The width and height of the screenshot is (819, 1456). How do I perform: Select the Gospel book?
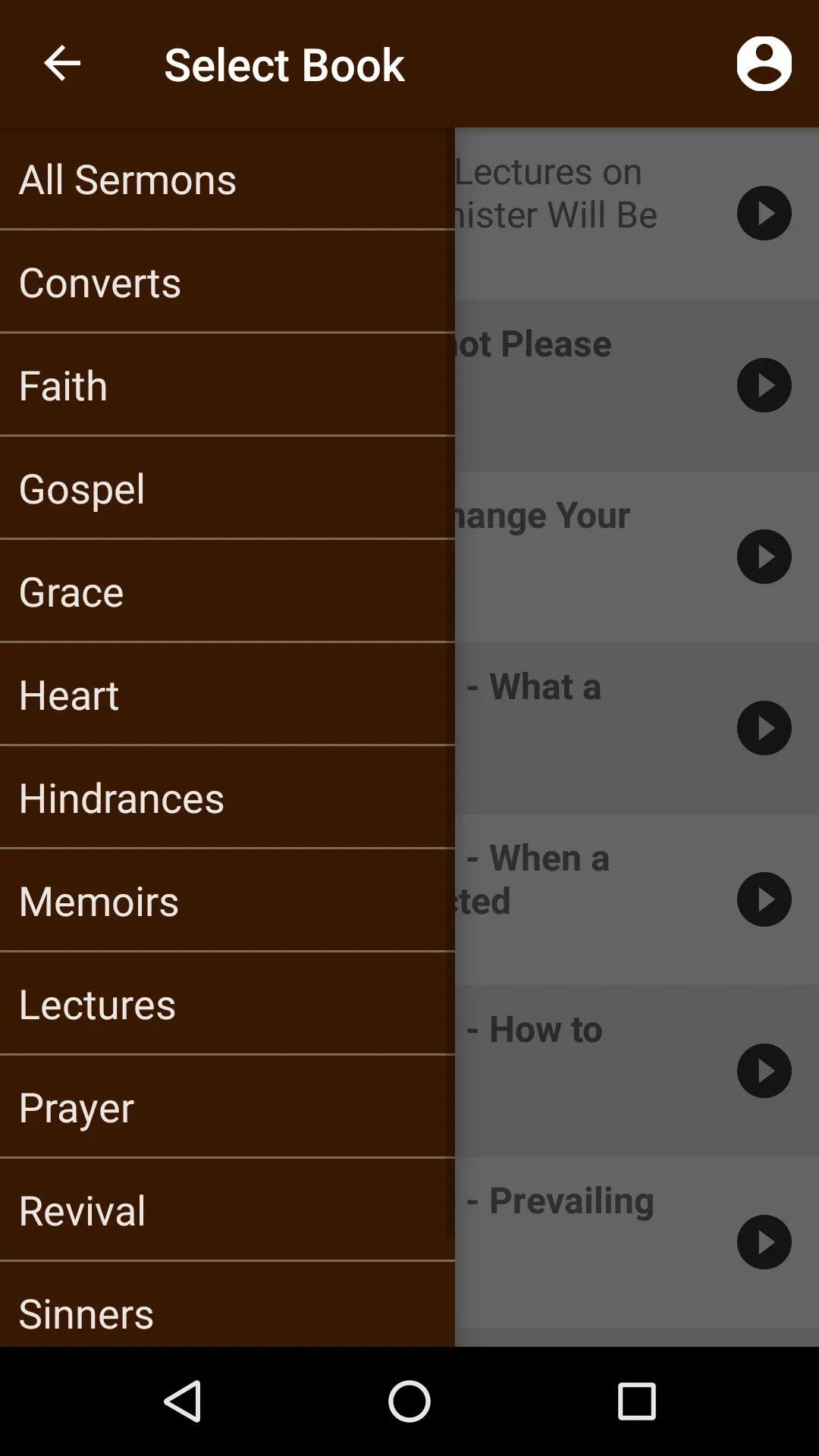pos(227,488)
